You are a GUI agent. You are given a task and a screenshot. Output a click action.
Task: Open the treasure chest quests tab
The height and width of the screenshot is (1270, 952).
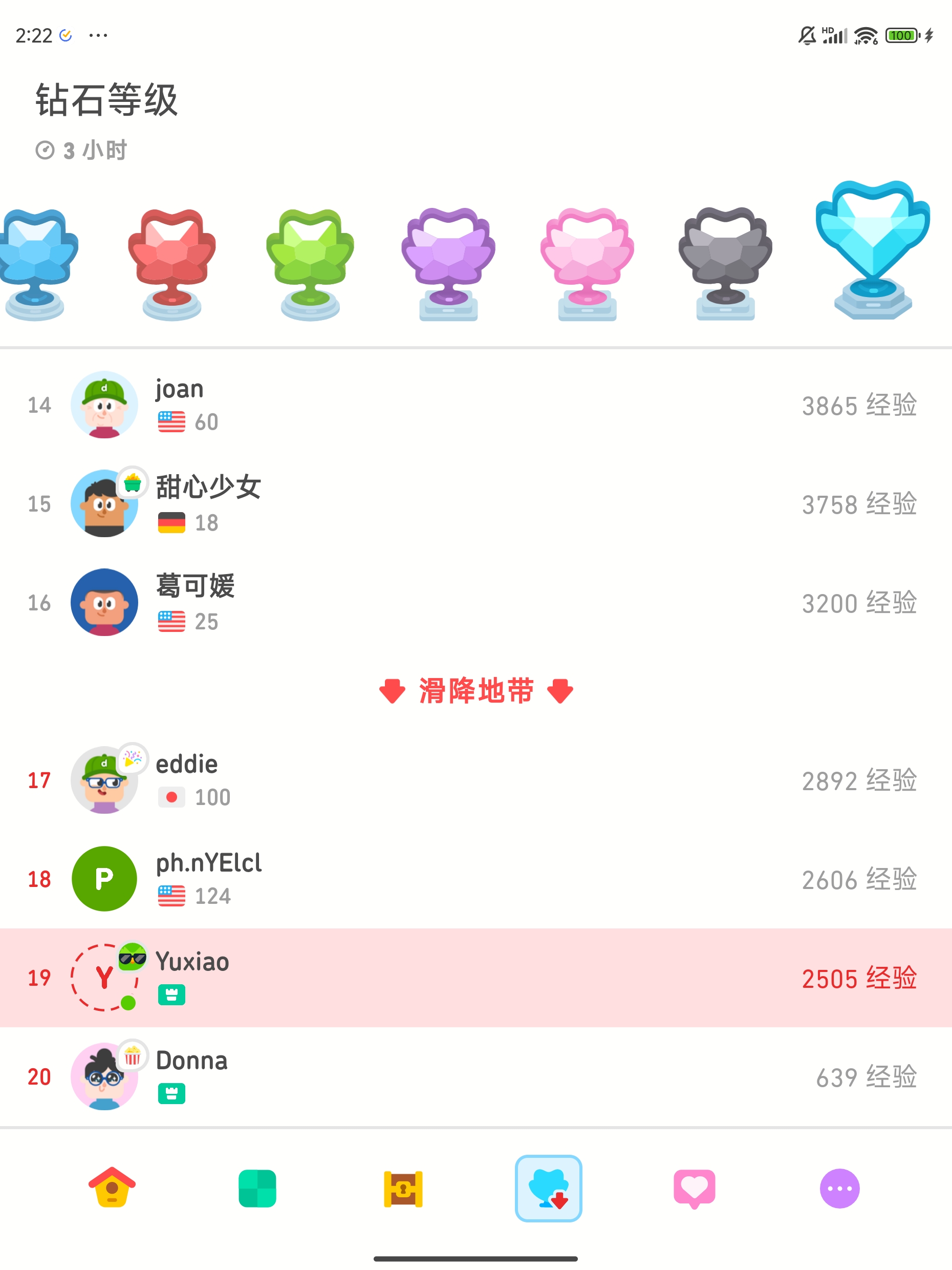point(403,1188)
